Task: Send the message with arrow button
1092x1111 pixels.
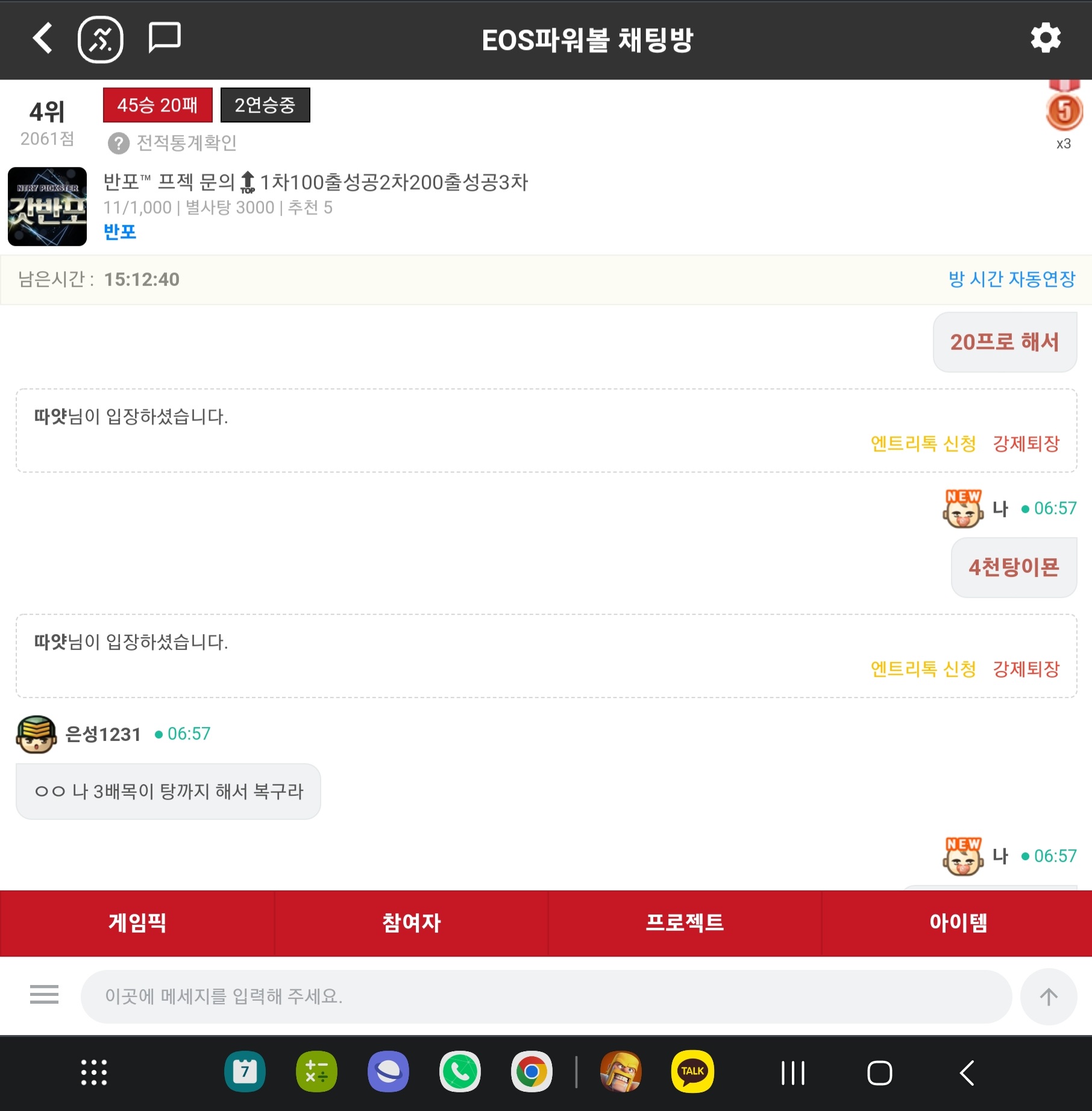Action: coord(1048,996)
